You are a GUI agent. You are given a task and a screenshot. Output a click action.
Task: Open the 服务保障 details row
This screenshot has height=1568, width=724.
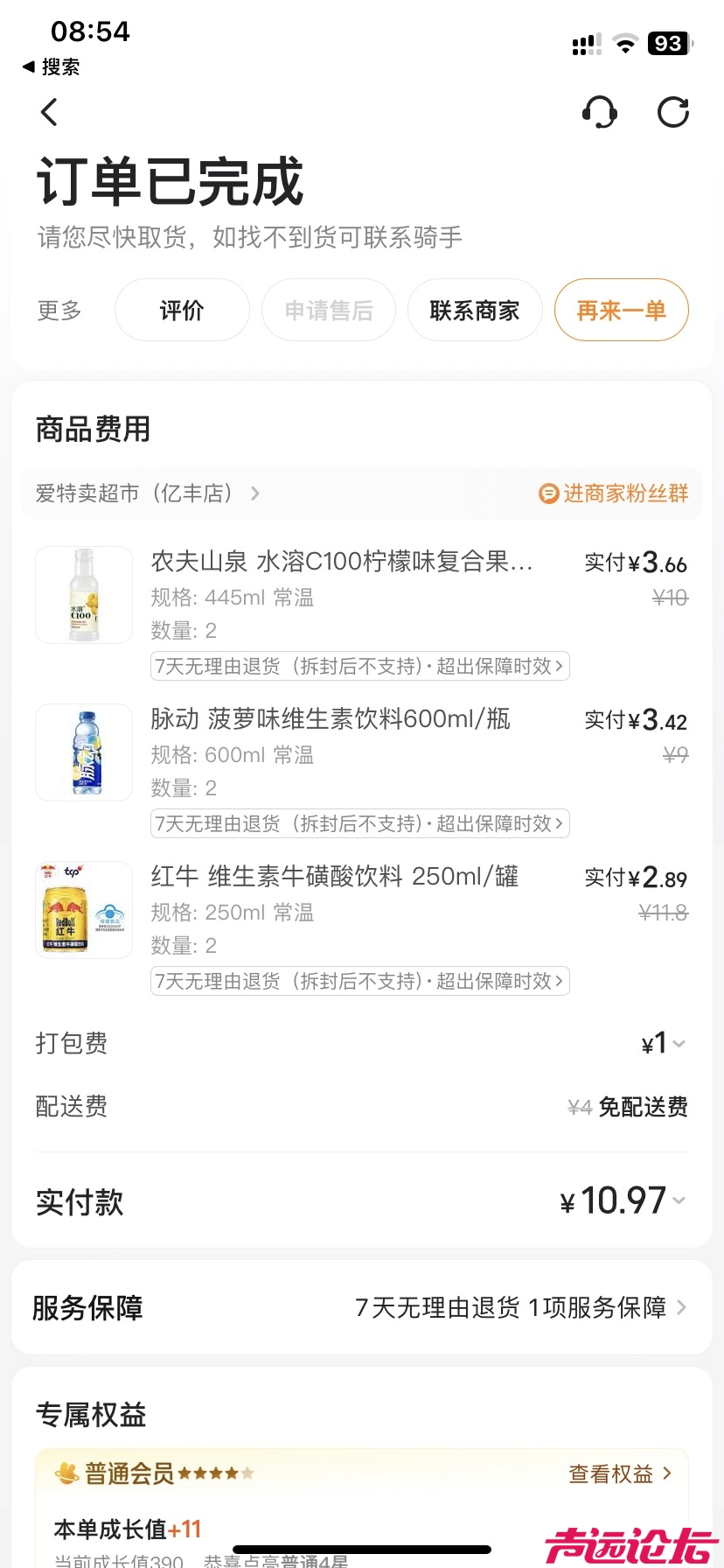361,1308
